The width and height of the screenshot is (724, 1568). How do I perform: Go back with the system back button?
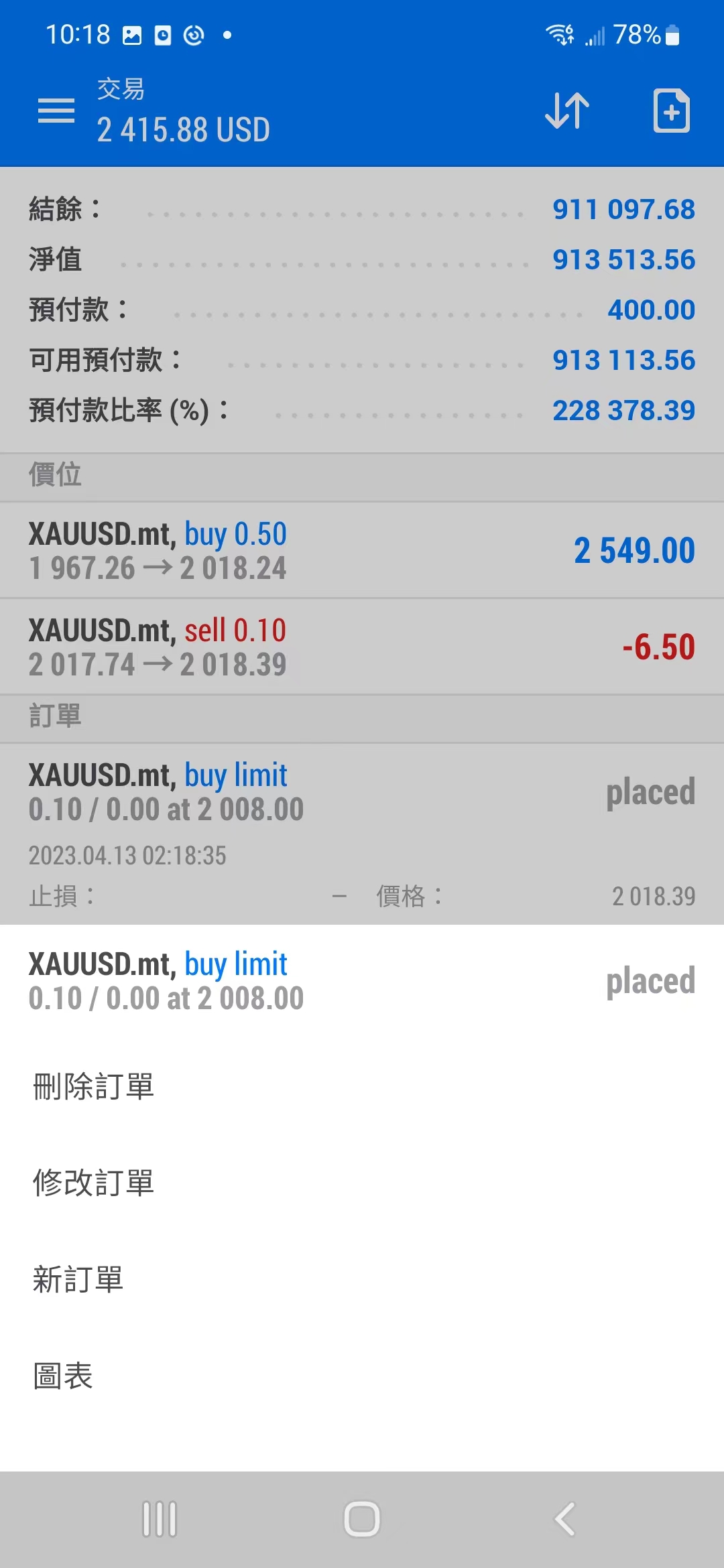(564, 1518)
